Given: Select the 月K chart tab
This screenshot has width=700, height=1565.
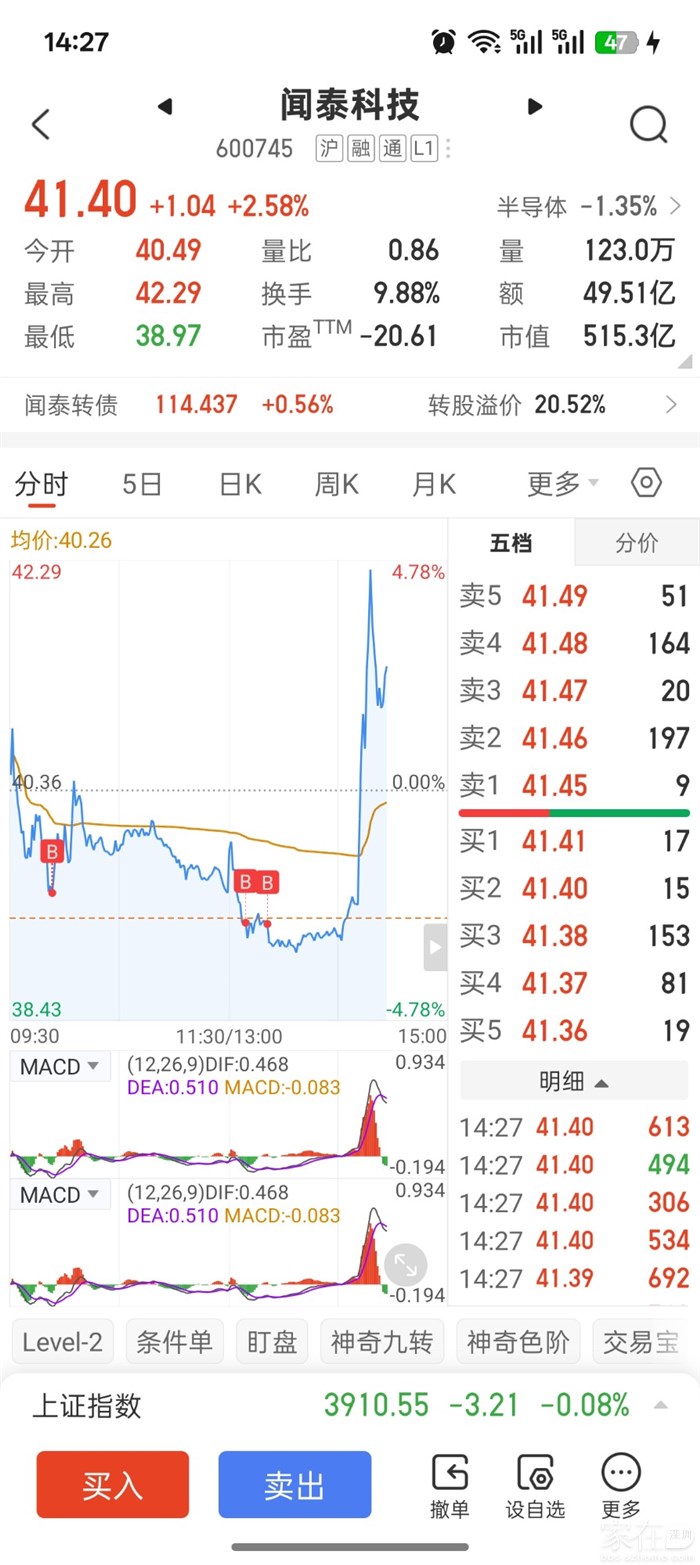Looking at the screenshot, I should [x=434, y=485].
